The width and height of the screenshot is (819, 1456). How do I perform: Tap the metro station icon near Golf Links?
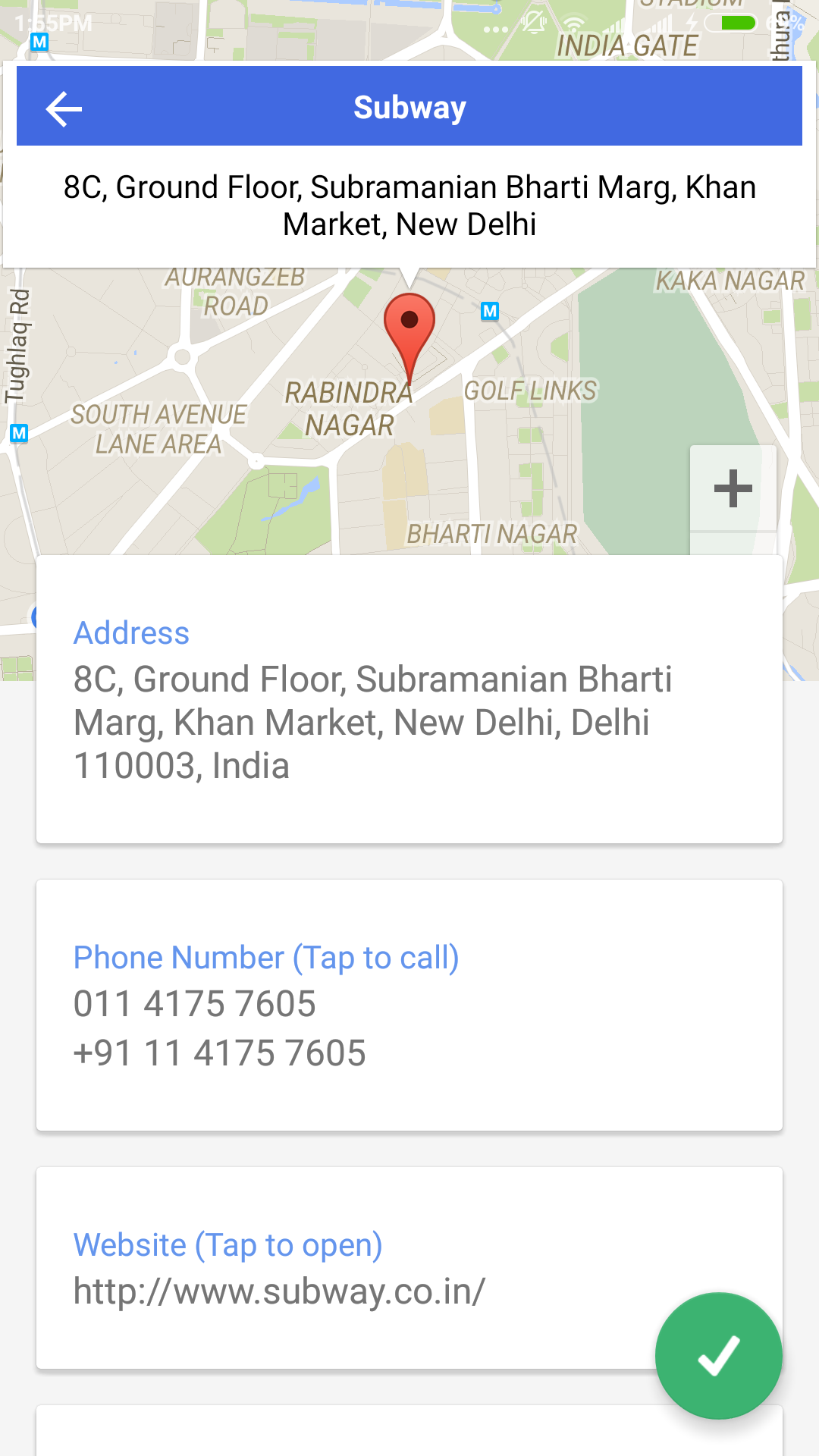[489, 309]
